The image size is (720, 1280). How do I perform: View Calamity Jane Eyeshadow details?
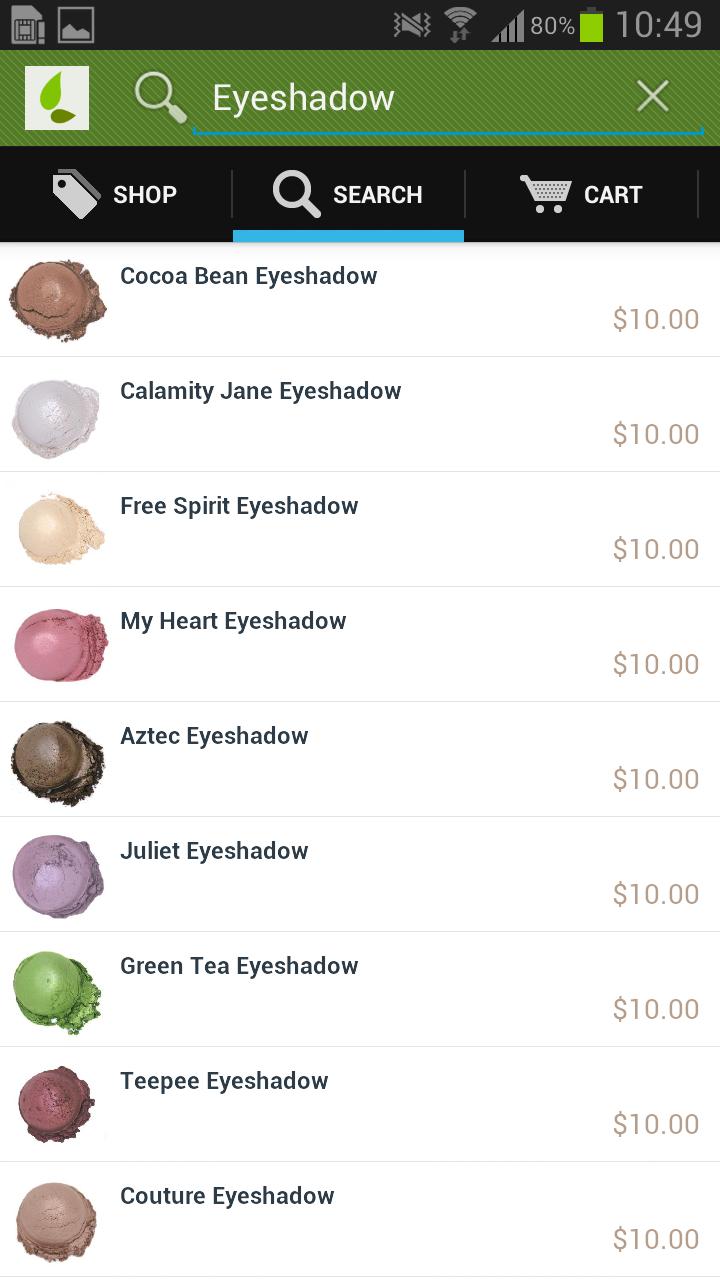tap(360, 414)
